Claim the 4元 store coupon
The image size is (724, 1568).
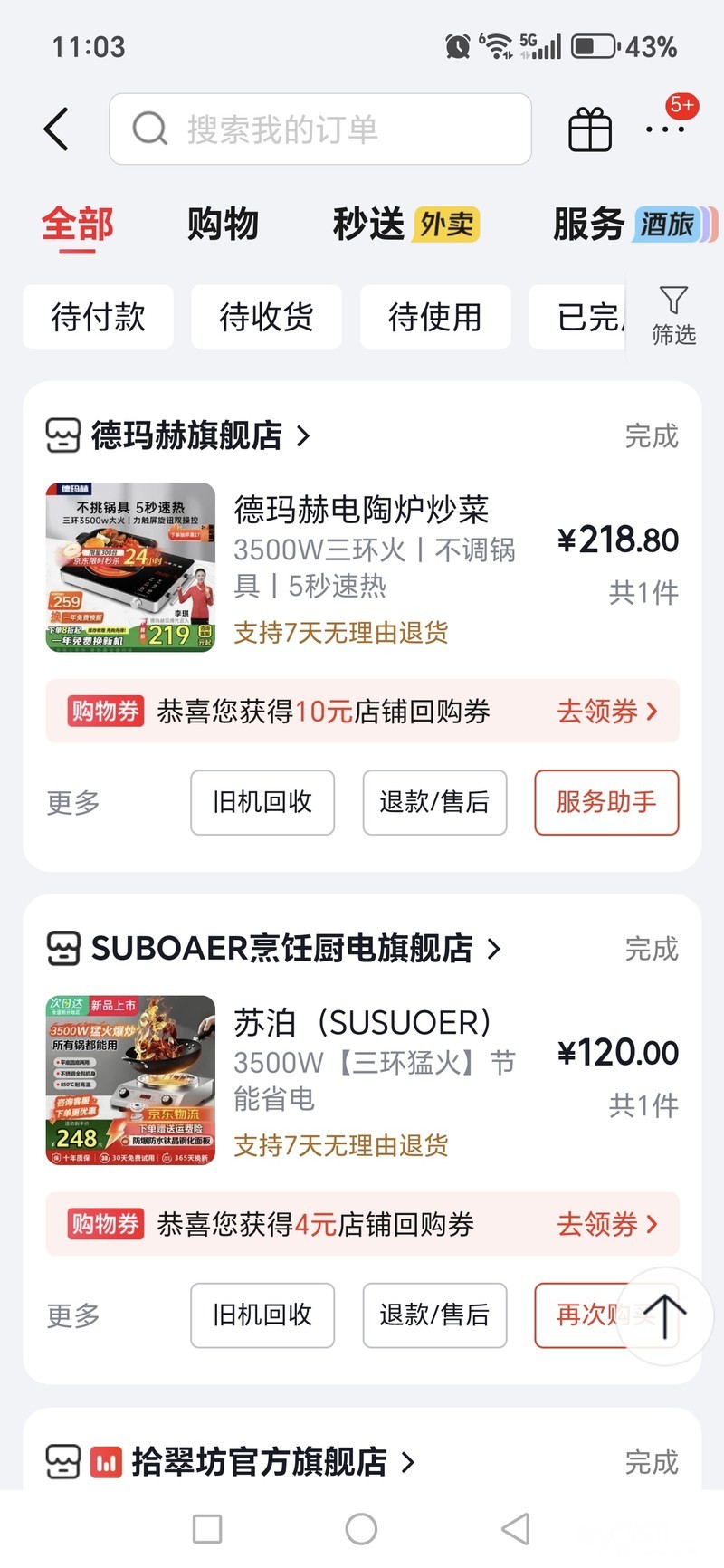click(605, 1224)
